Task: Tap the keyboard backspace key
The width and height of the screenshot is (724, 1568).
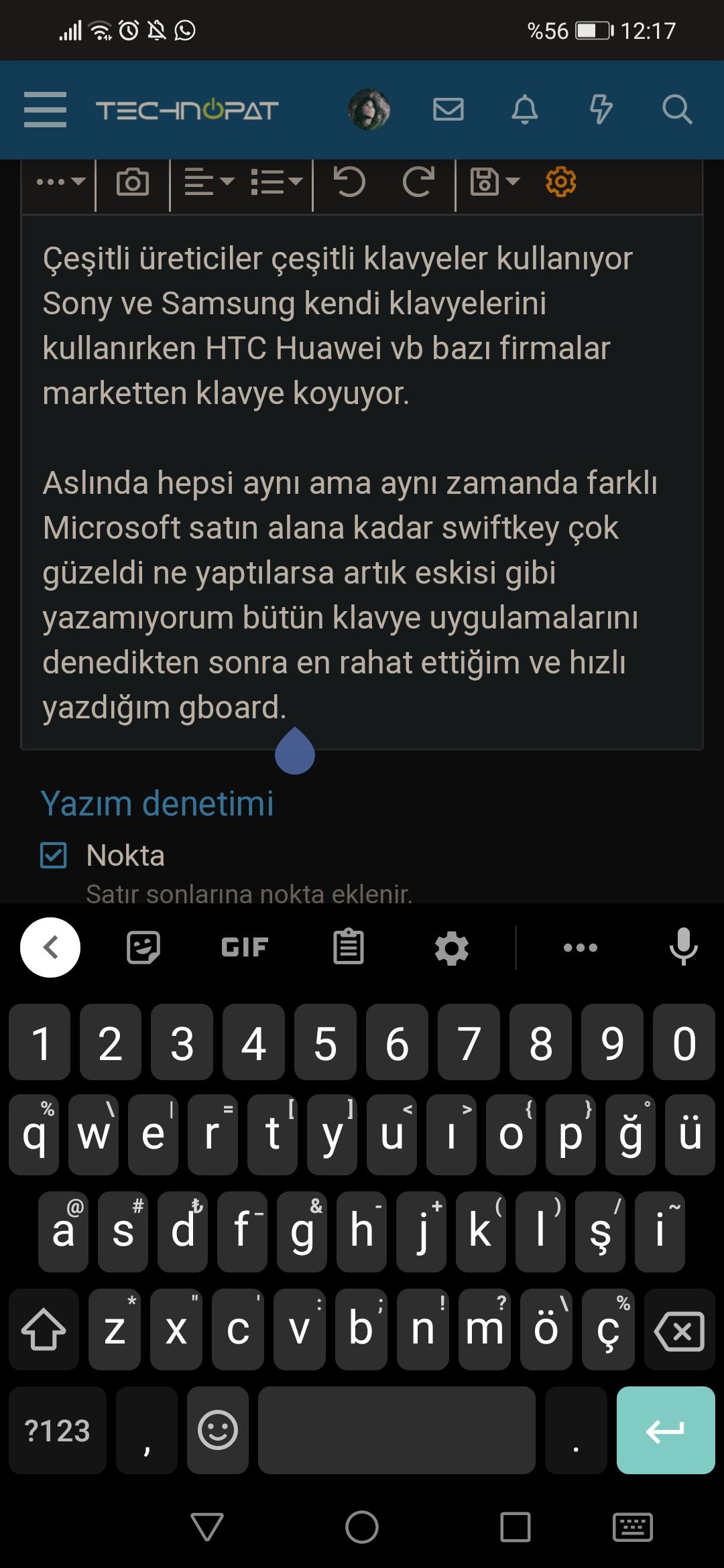Action: 679,1331
